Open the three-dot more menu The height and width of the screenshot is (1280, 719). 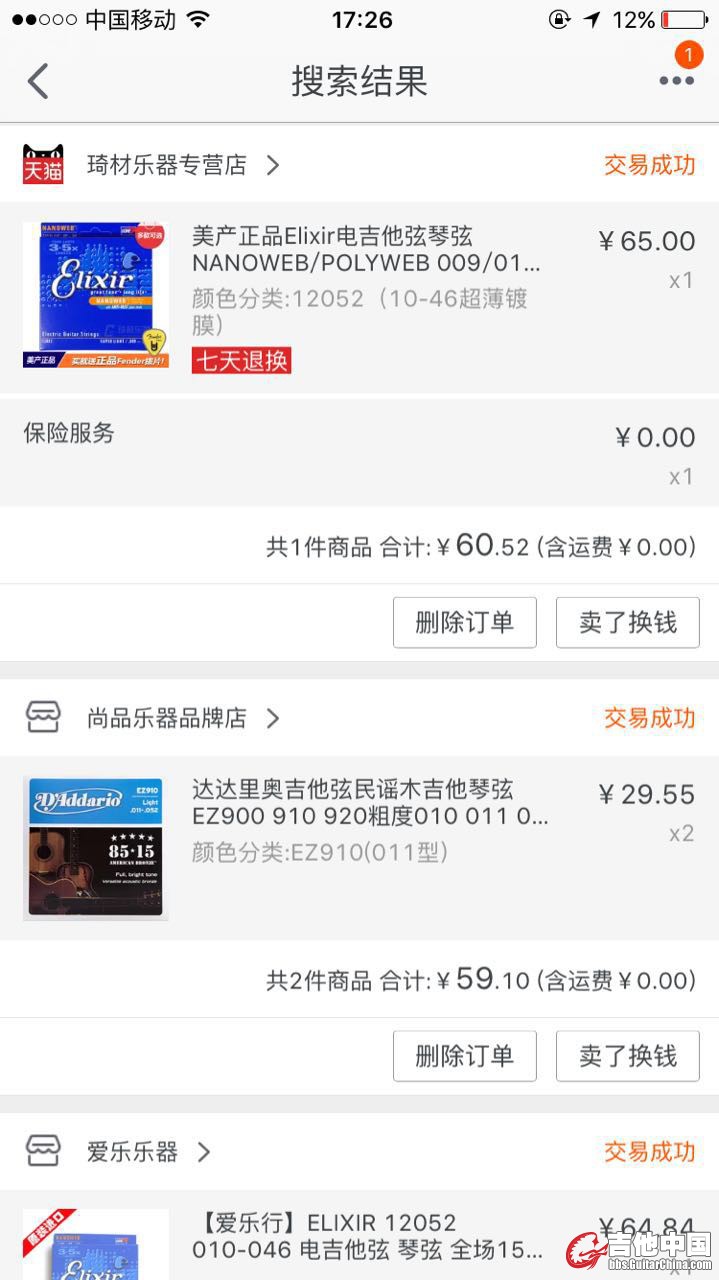coord(676,81)
